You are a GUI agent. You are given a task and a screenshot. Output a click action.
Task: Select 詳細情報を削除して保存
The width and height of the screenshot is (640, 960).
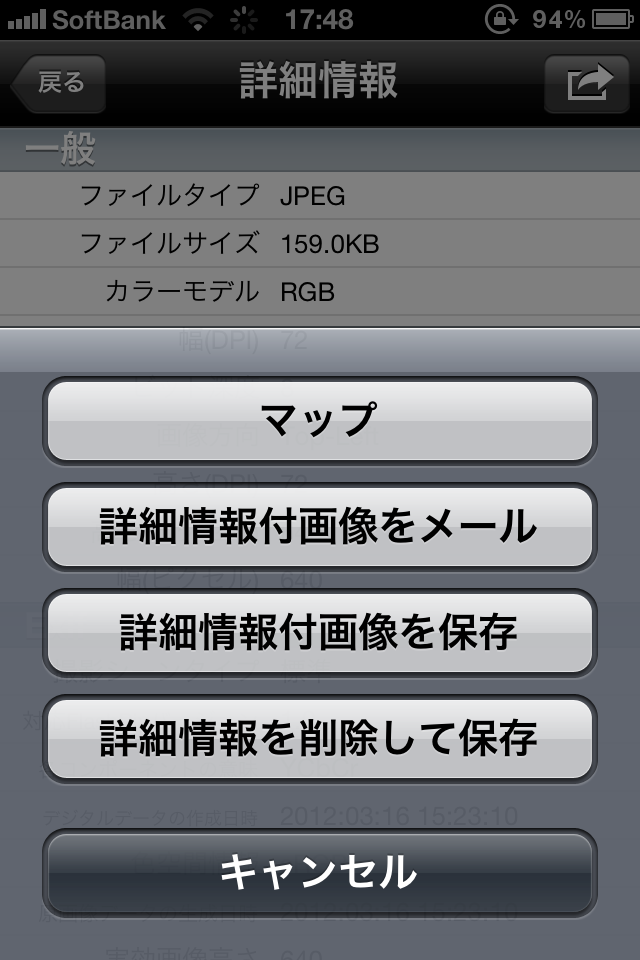319,738
